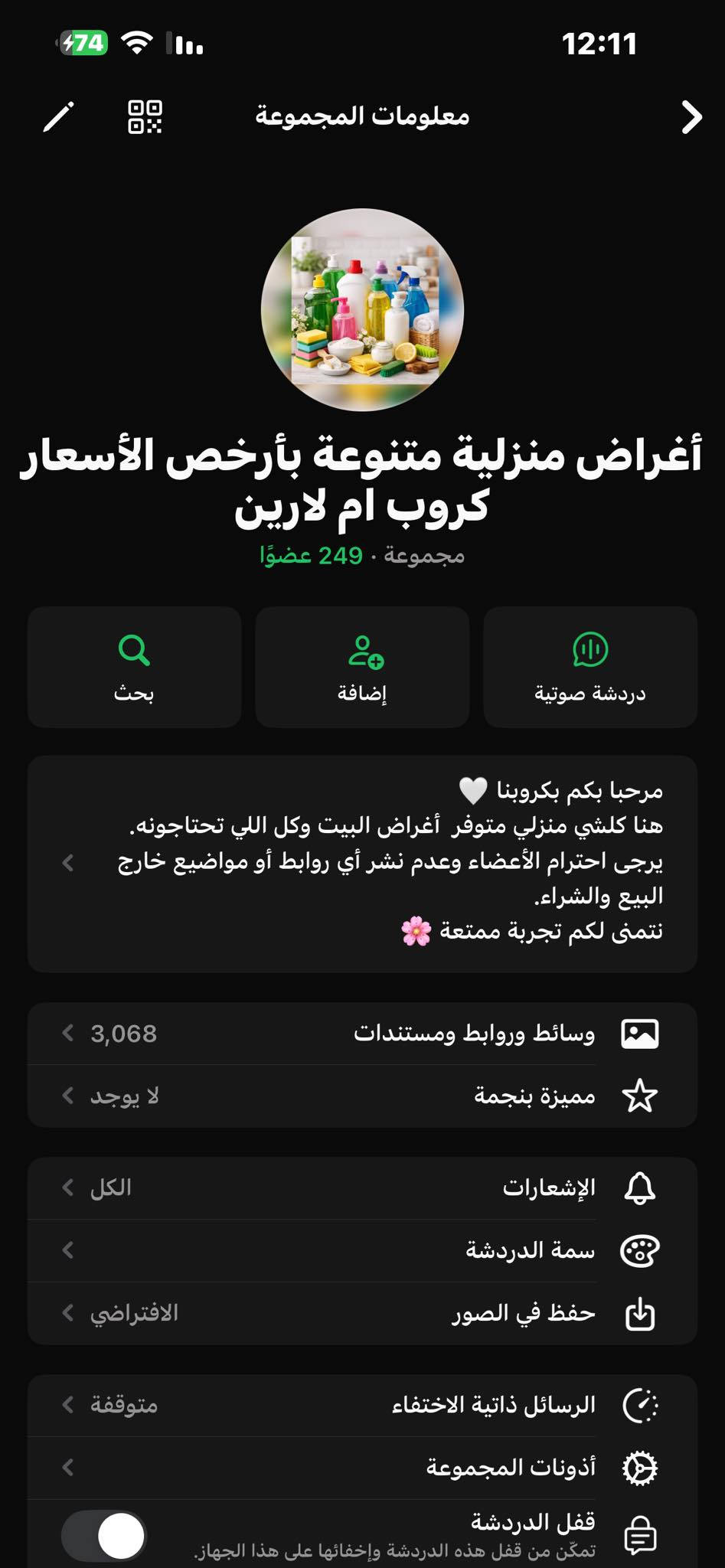This screenshot has height=1568, width=725.
Task: Expand the group description
Action: point(362,863)
